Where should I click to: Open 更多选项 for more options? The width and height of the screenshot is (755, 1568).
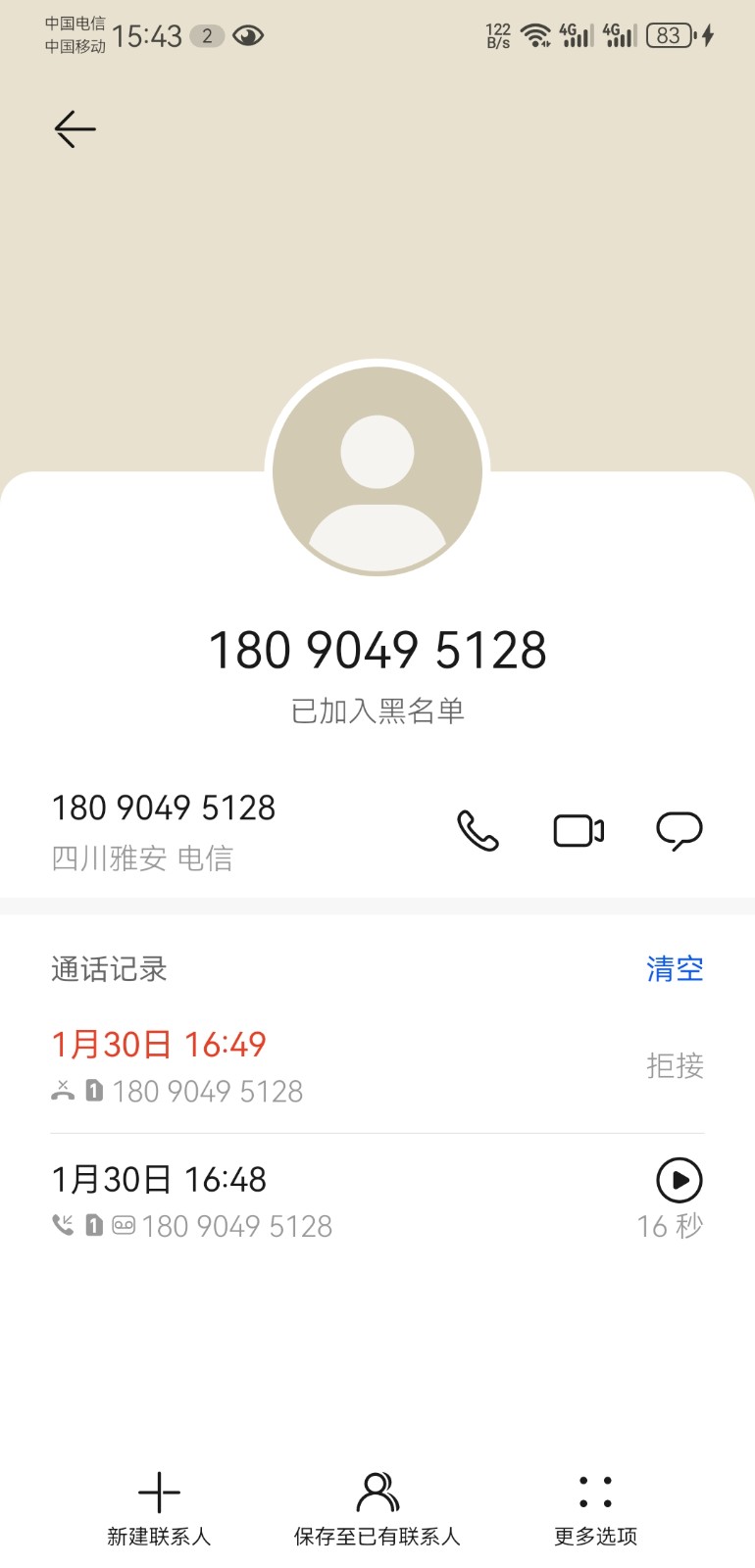pos(595,1509)
